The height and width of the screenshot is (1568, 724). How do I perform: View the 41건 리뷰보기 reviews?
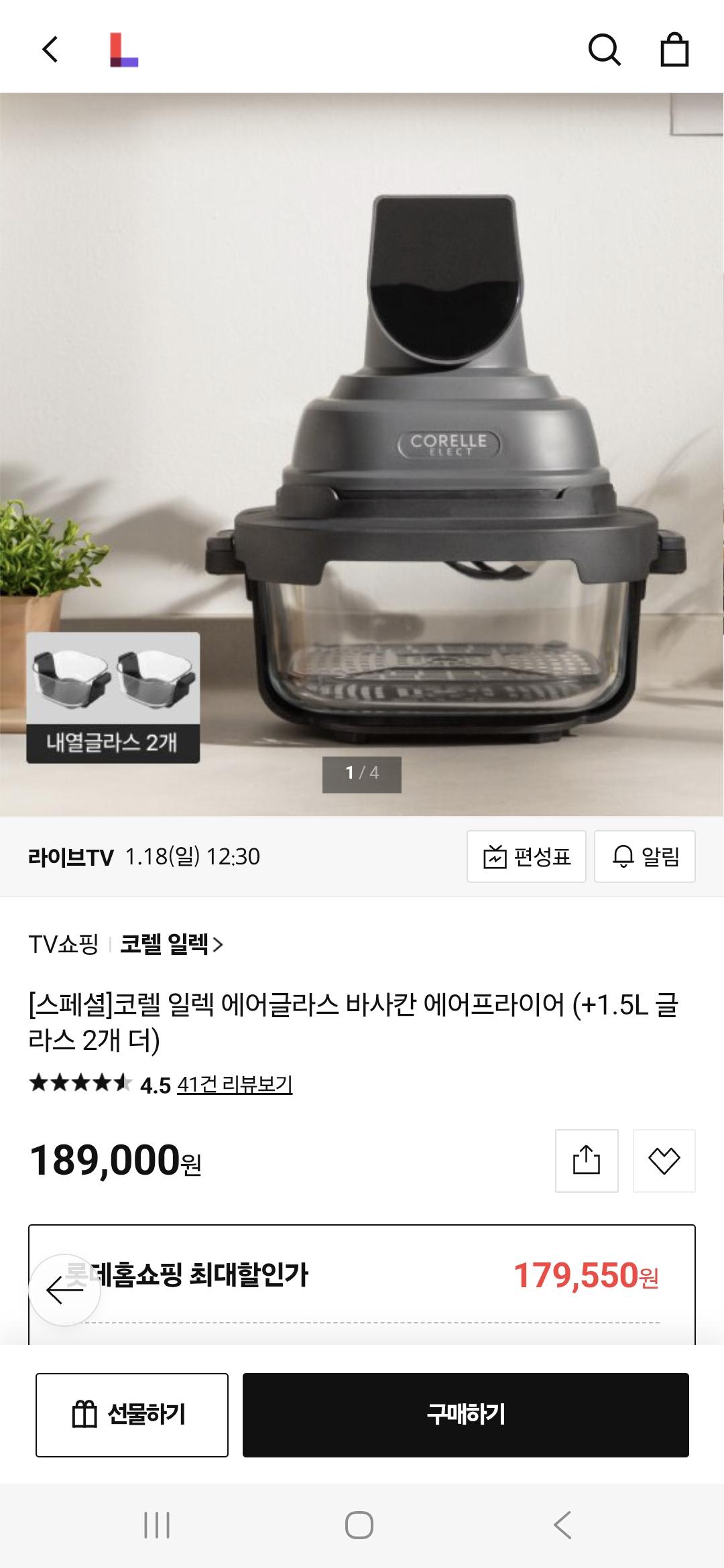[x=235, y=1084]
